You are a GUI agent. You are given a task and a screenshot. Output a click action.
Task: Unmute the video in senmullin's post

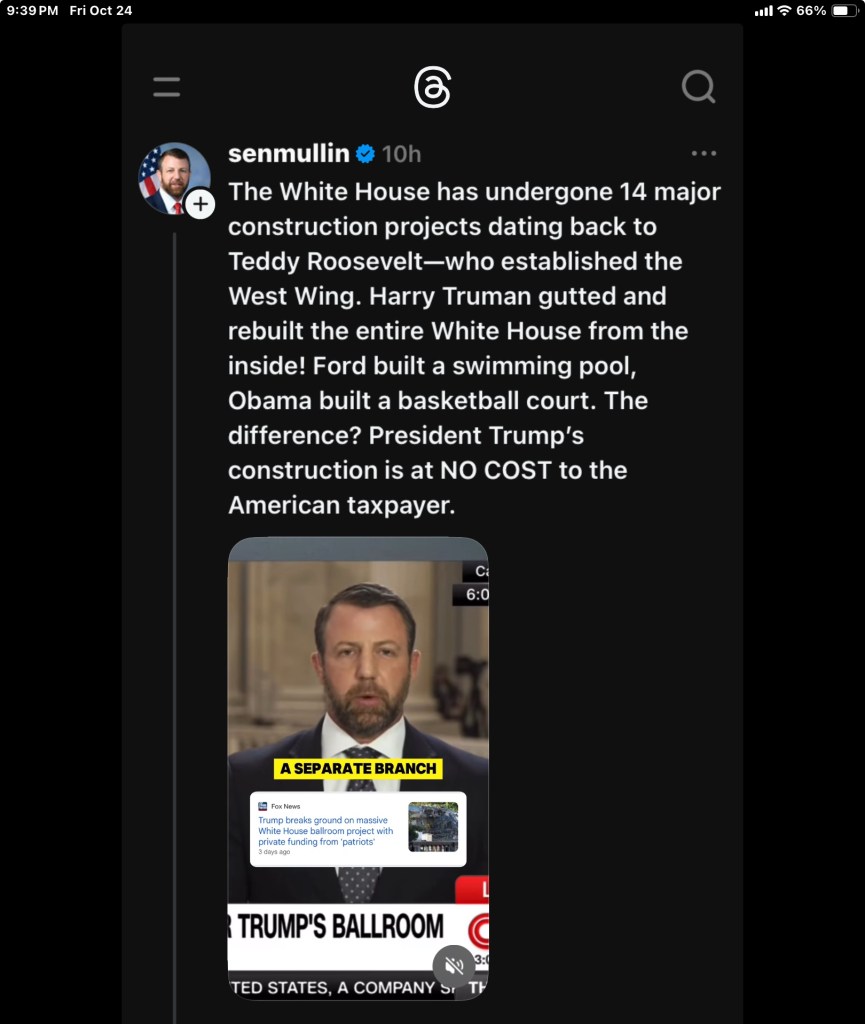(454, 965)
